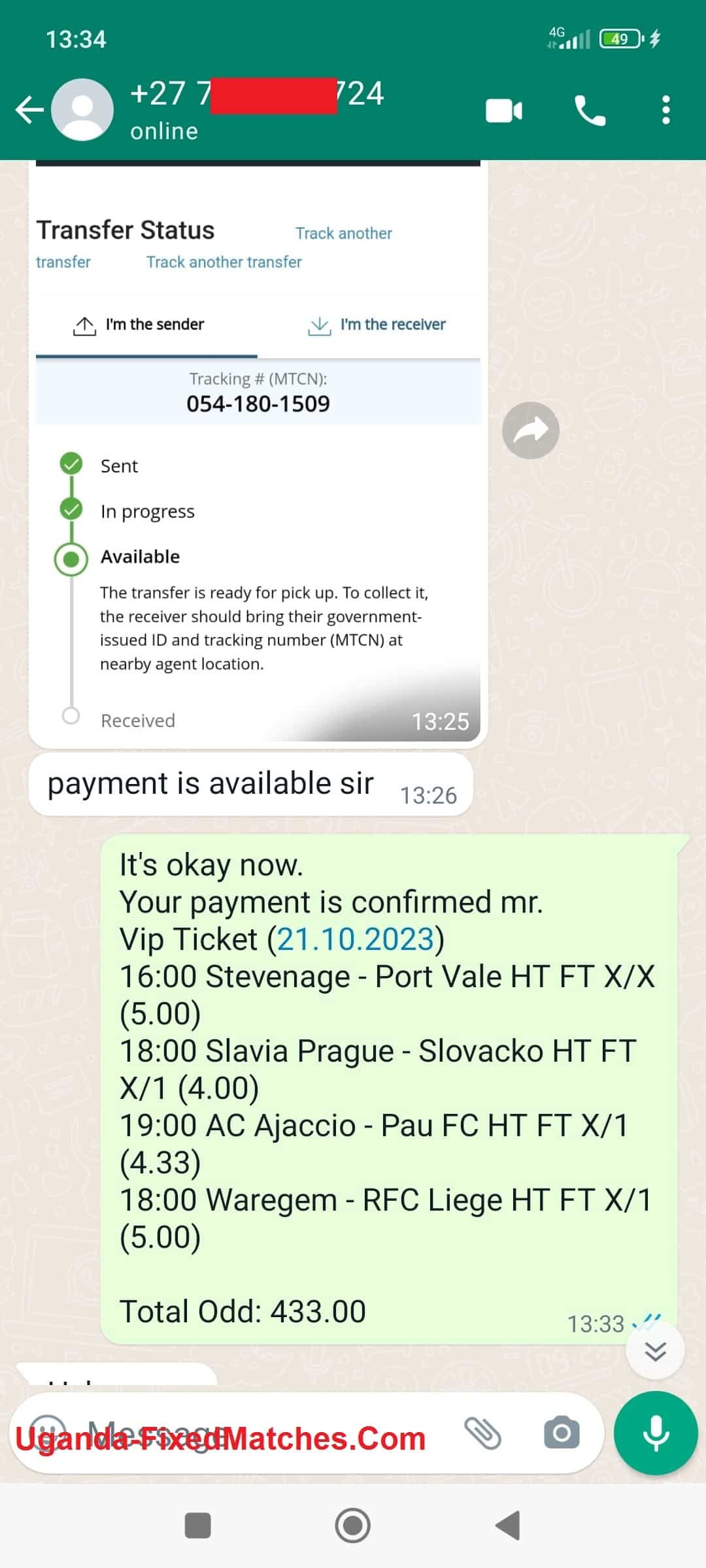Go back to the chat list

pos(29,110)
